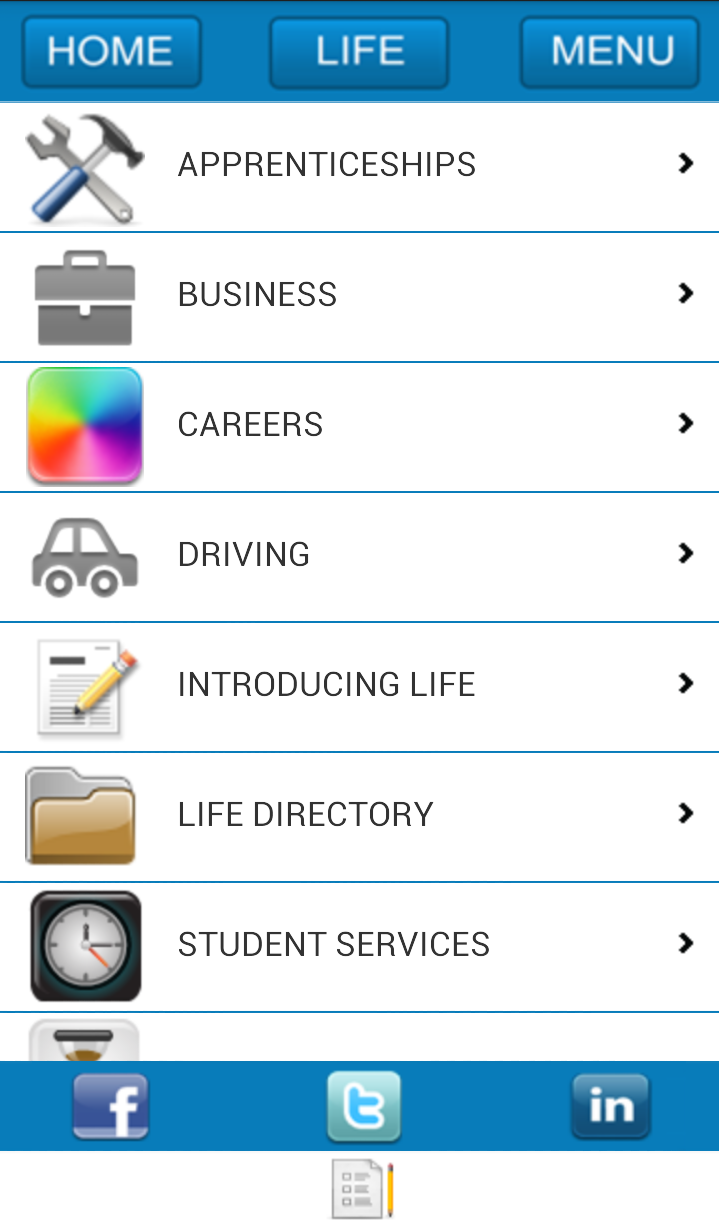Open the Driving section
Image resolution: width=719 pixels, height=1231 pixels.
359,555
